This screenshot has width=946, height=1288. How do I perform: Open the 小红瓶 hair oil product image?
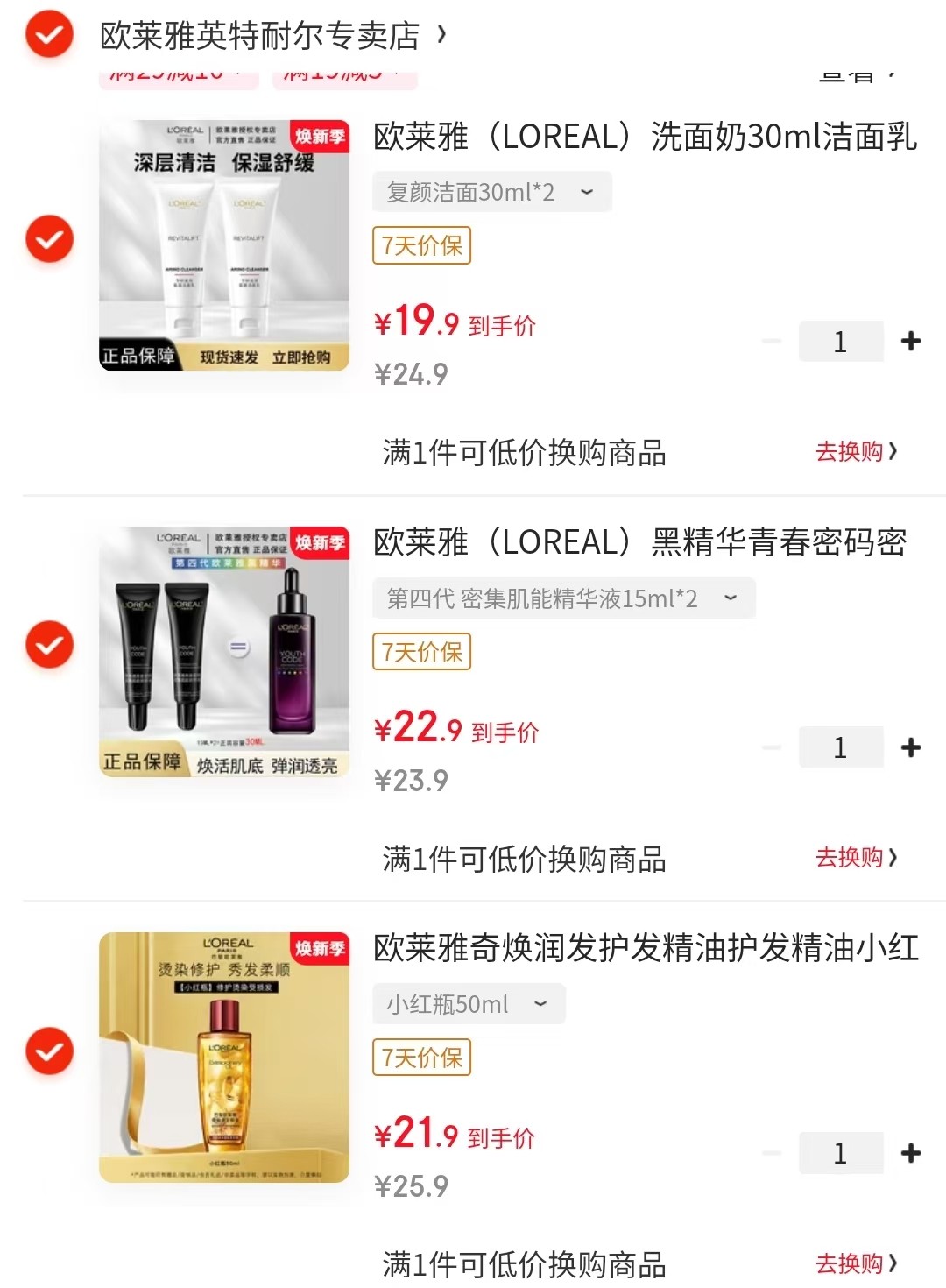224,1058
